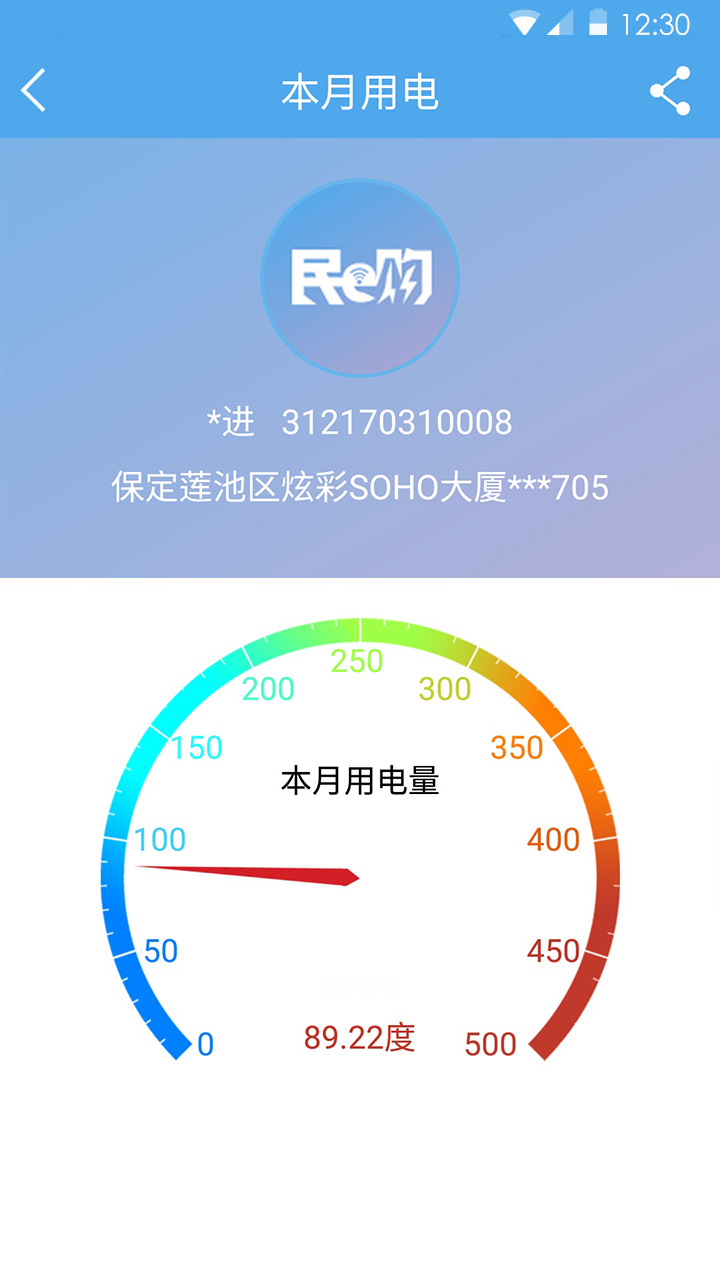Select the account number 312170310008
720x1280 pixels.
coord(397,422)
